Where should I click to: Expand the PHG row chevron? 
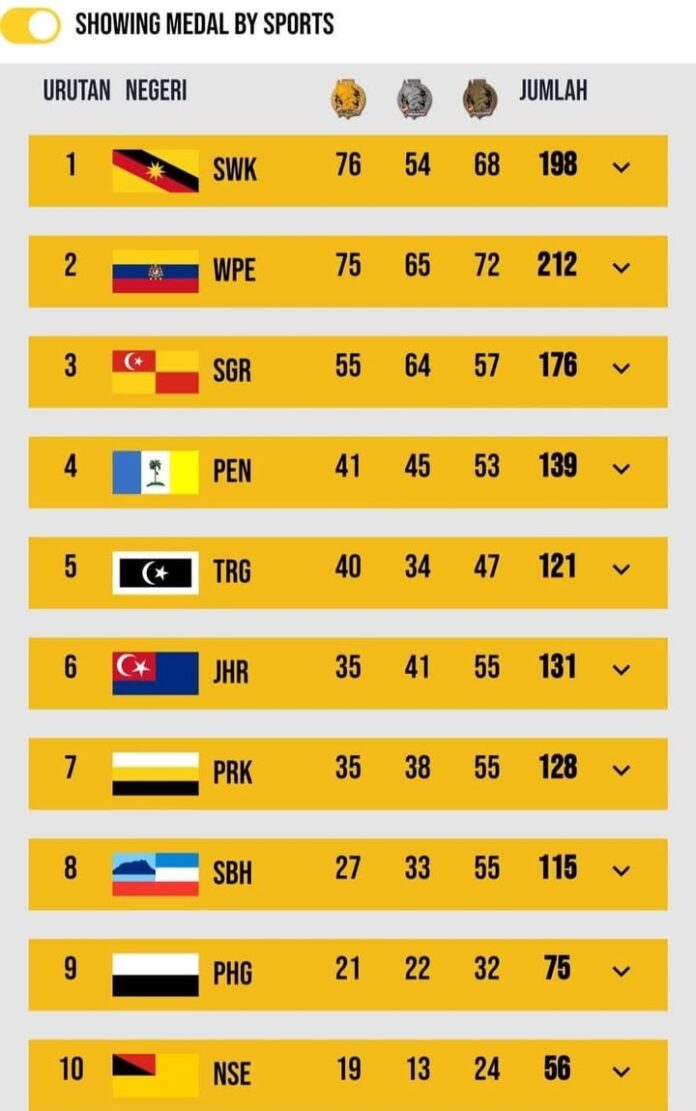pos(620,972)
